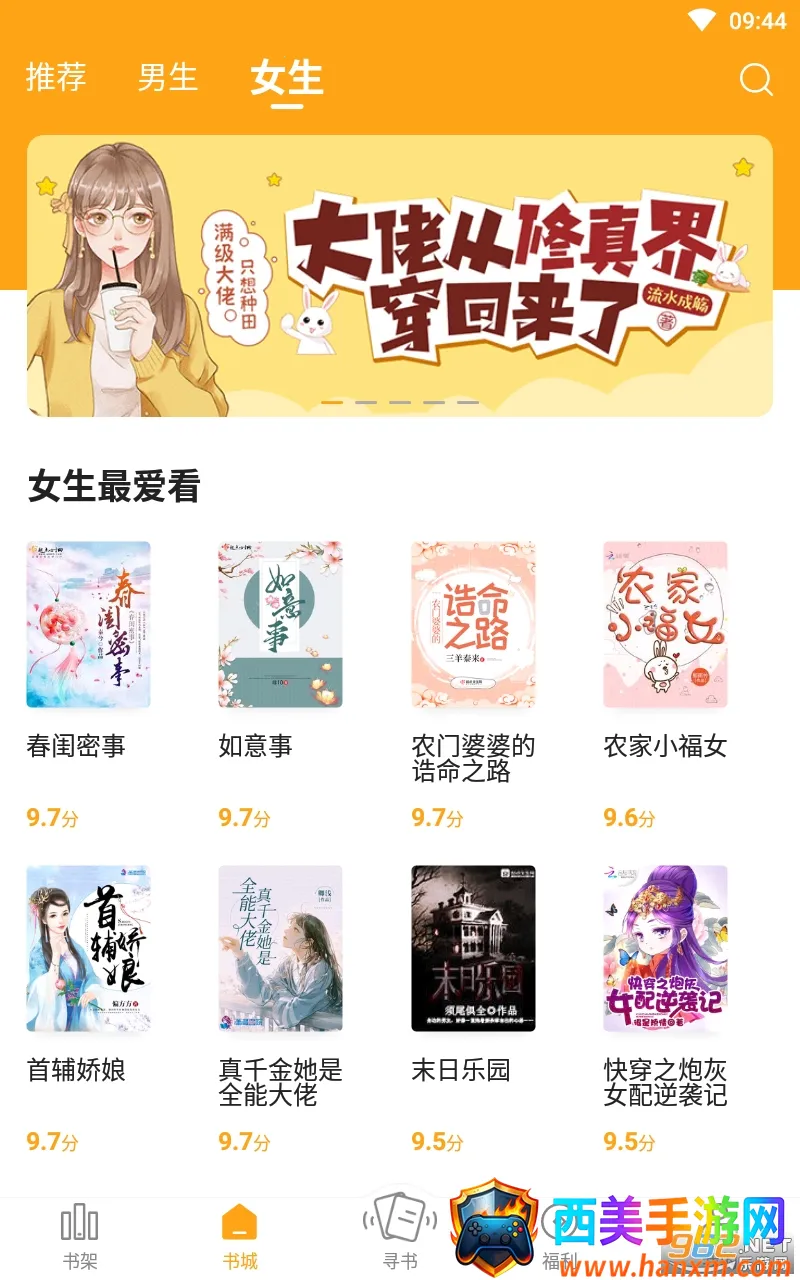800x1280 pixels.
Task: Open the book 农家小福女
Action: (665, 625)
